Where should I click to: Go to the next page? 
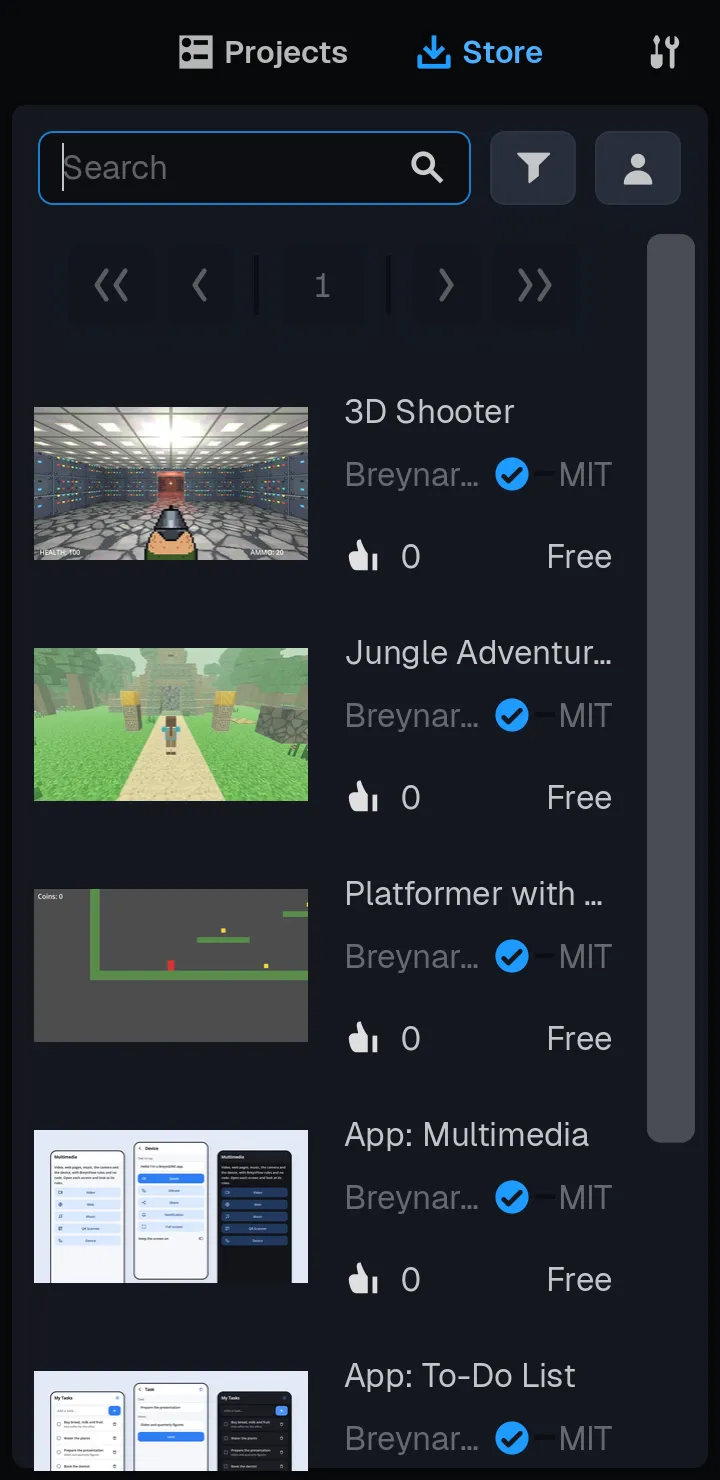coord(446,286)
